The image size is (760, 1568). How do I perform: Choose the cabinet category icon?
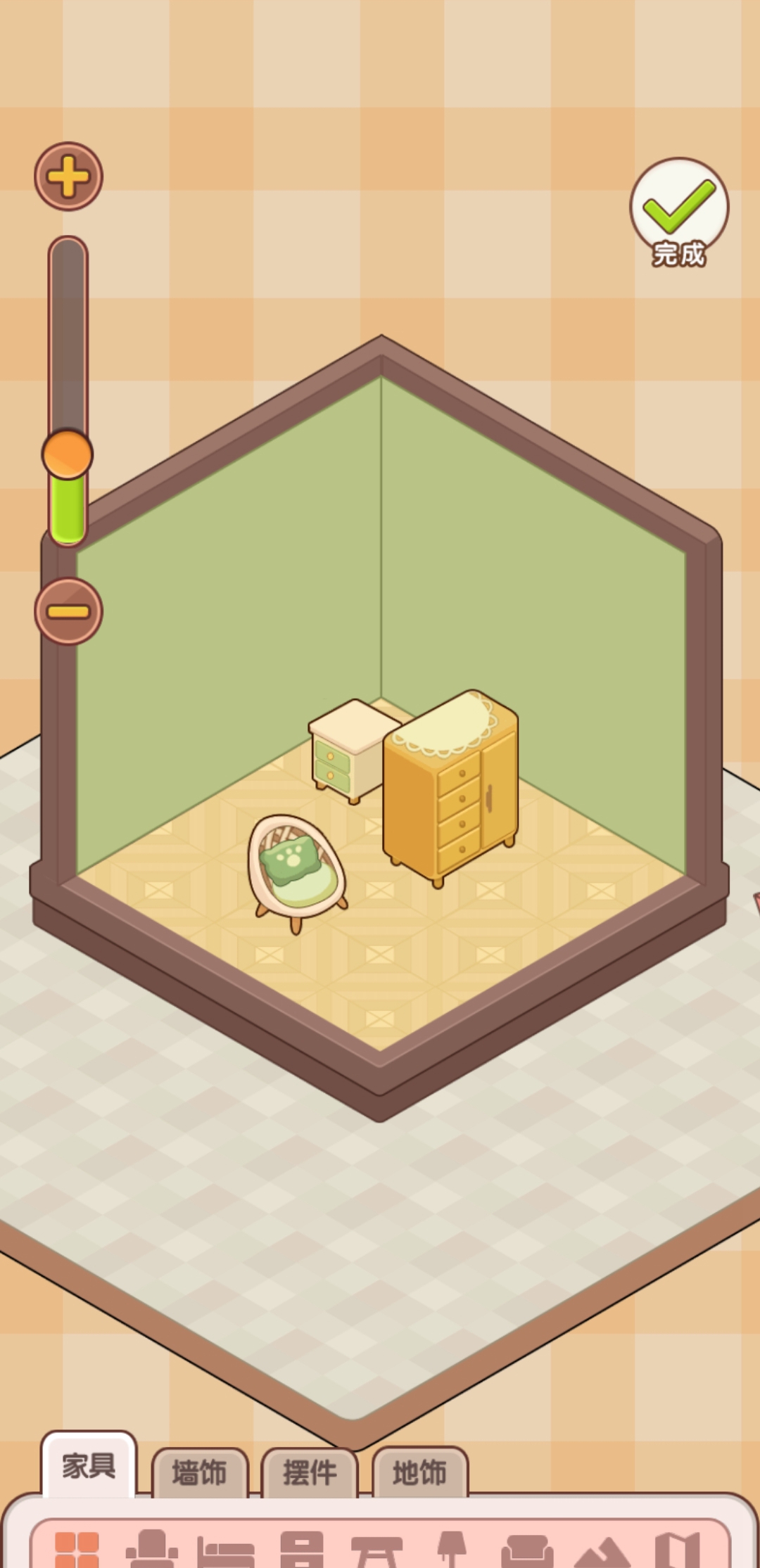pyautogui.click(x=301, y=1551)
